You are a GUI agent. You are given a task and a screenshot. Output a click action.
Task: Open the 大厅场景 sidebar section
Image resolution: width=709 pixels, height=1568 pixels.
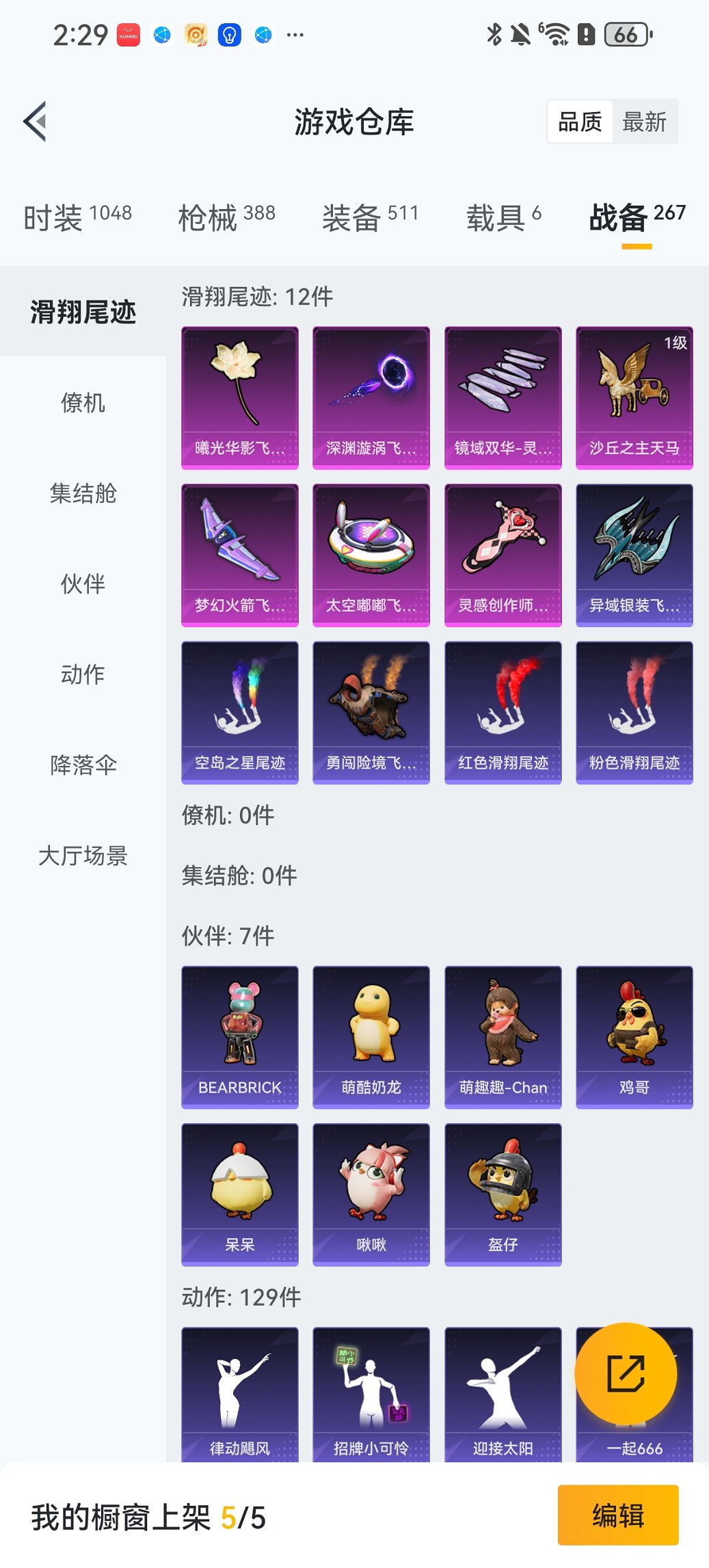[83, 854]
